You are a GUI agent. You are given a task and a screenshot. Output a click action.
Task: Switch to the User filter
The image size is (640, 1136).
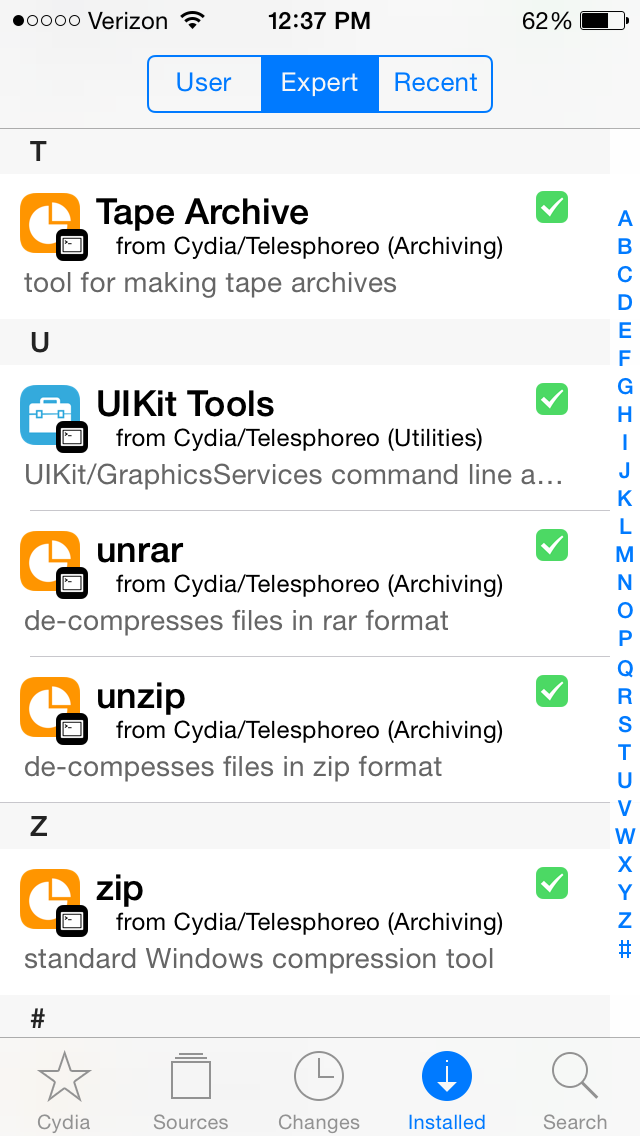click(204, 83)
